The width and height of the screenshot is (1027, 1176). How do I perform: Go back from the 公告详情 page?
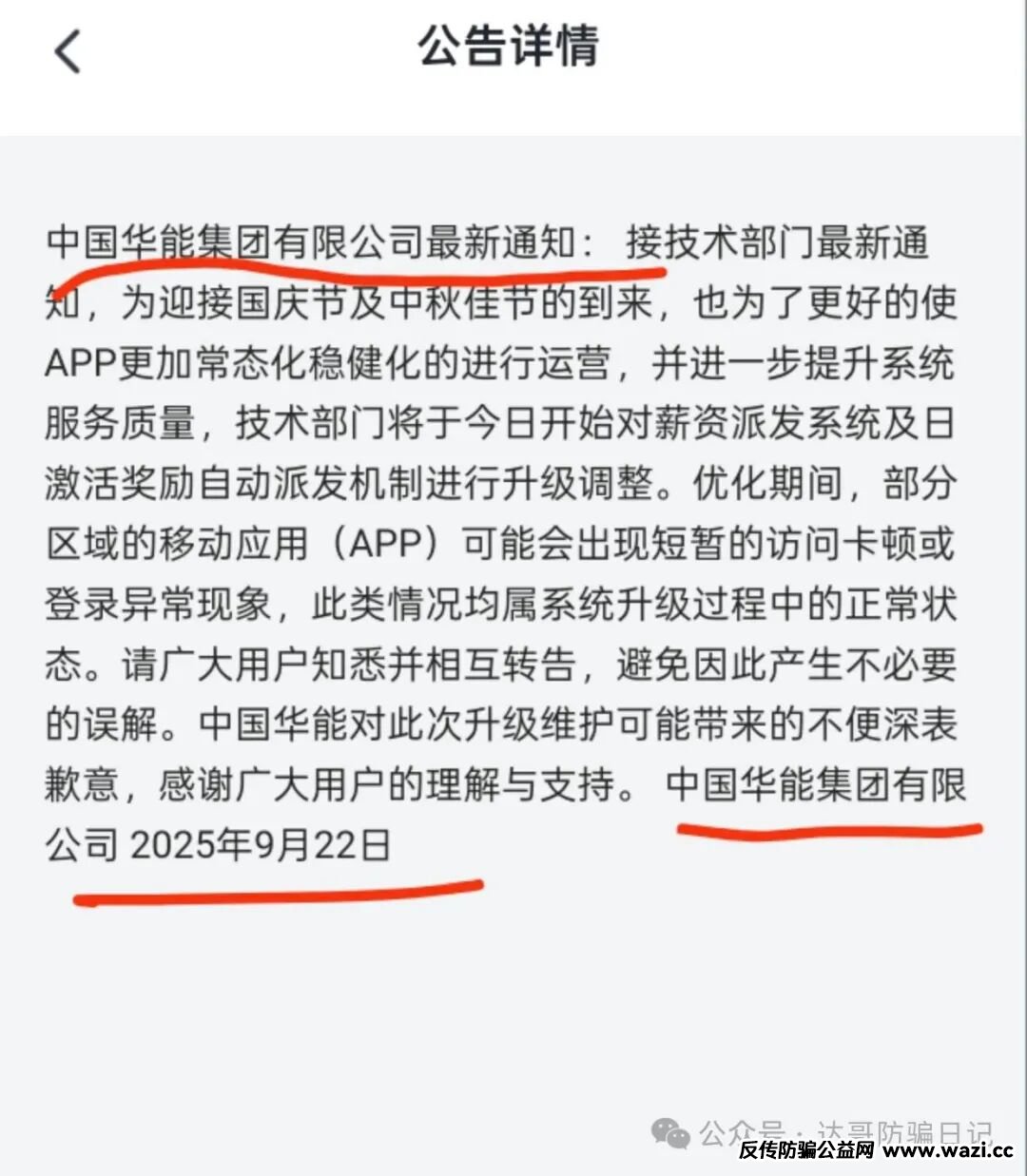tap(67, 51)
